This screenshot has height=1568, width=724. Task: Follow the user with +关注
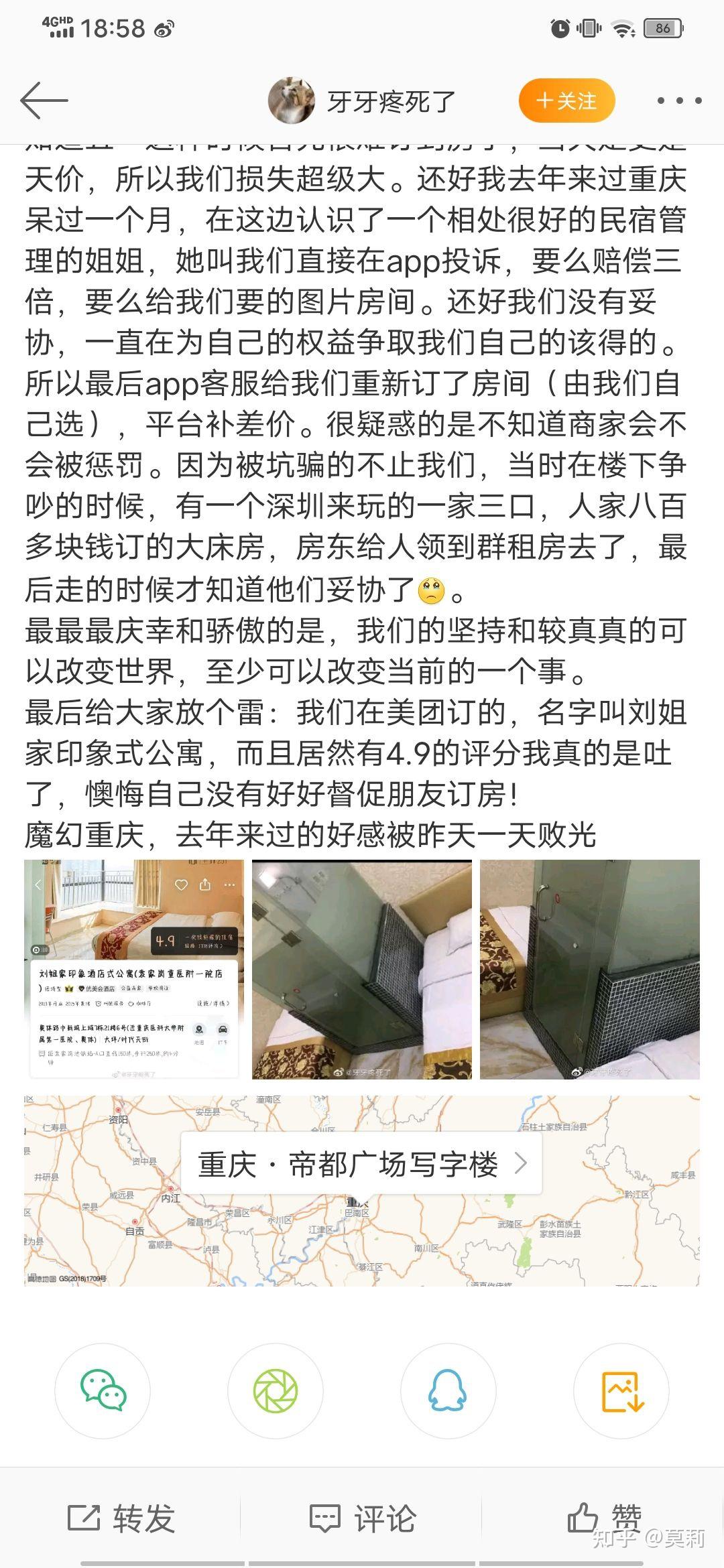click(x=566, y=101)
